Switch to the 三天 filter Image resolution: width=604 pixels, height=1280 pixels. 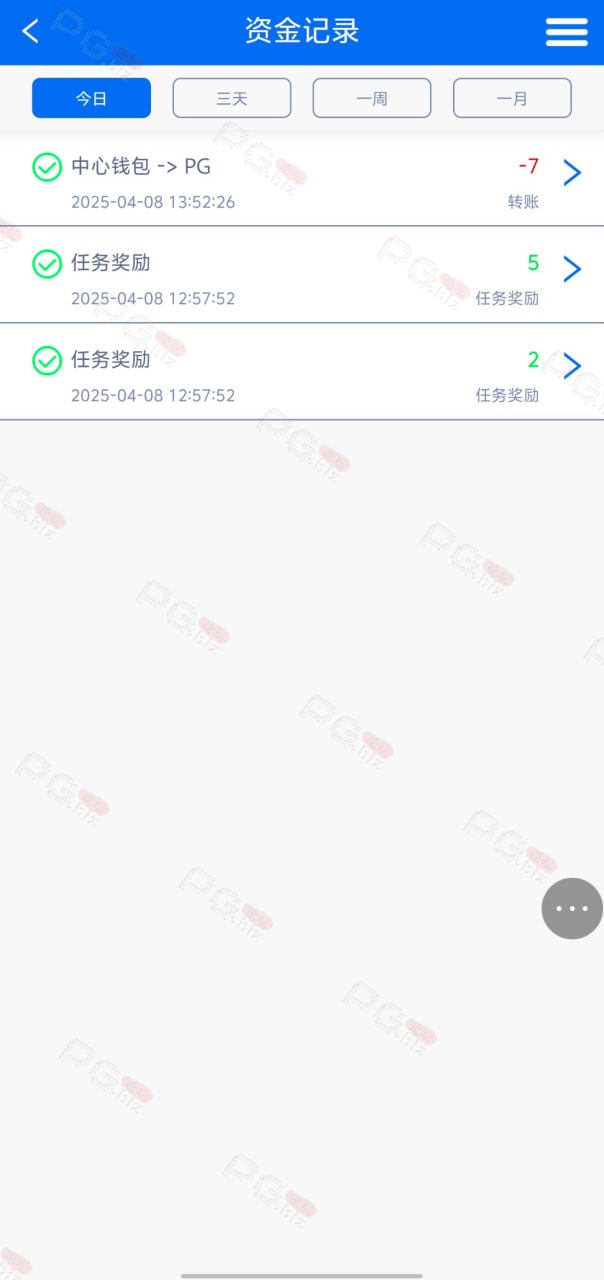coord(232,98)
